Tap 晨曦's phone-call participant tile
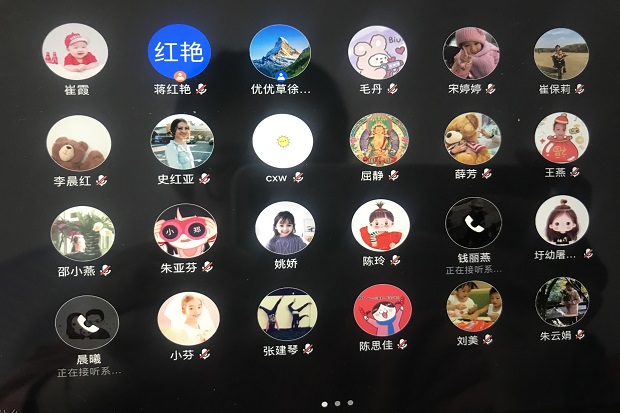This screenshot has height=413, width=620. click(87, 323)
